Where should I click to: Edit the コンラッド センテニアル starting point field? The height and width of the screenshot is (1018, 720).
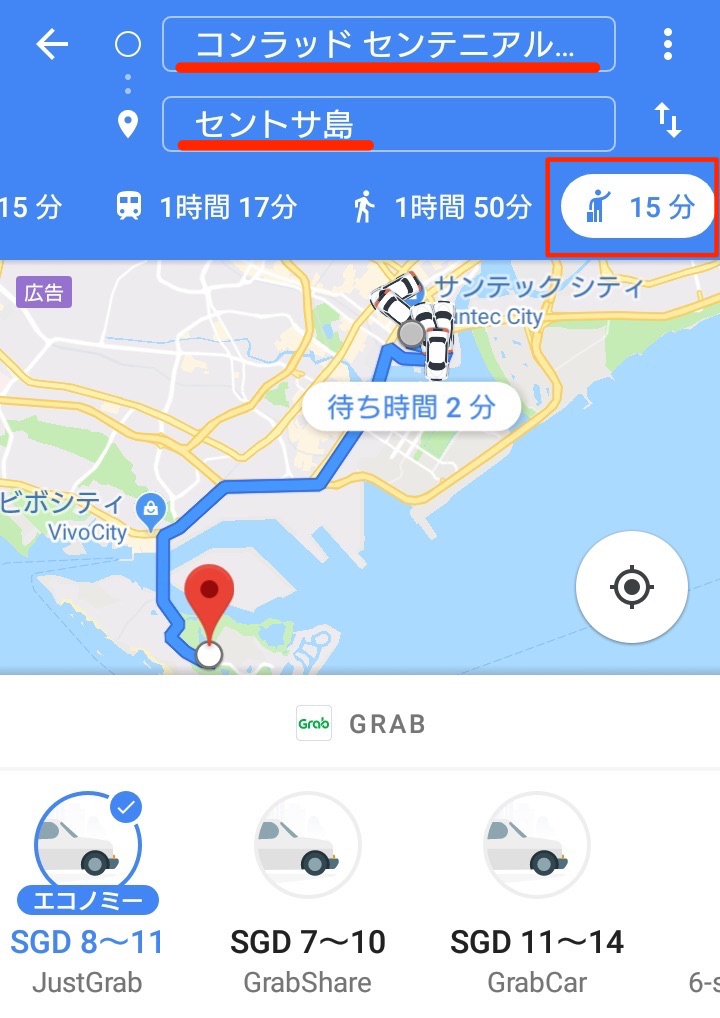388,44
